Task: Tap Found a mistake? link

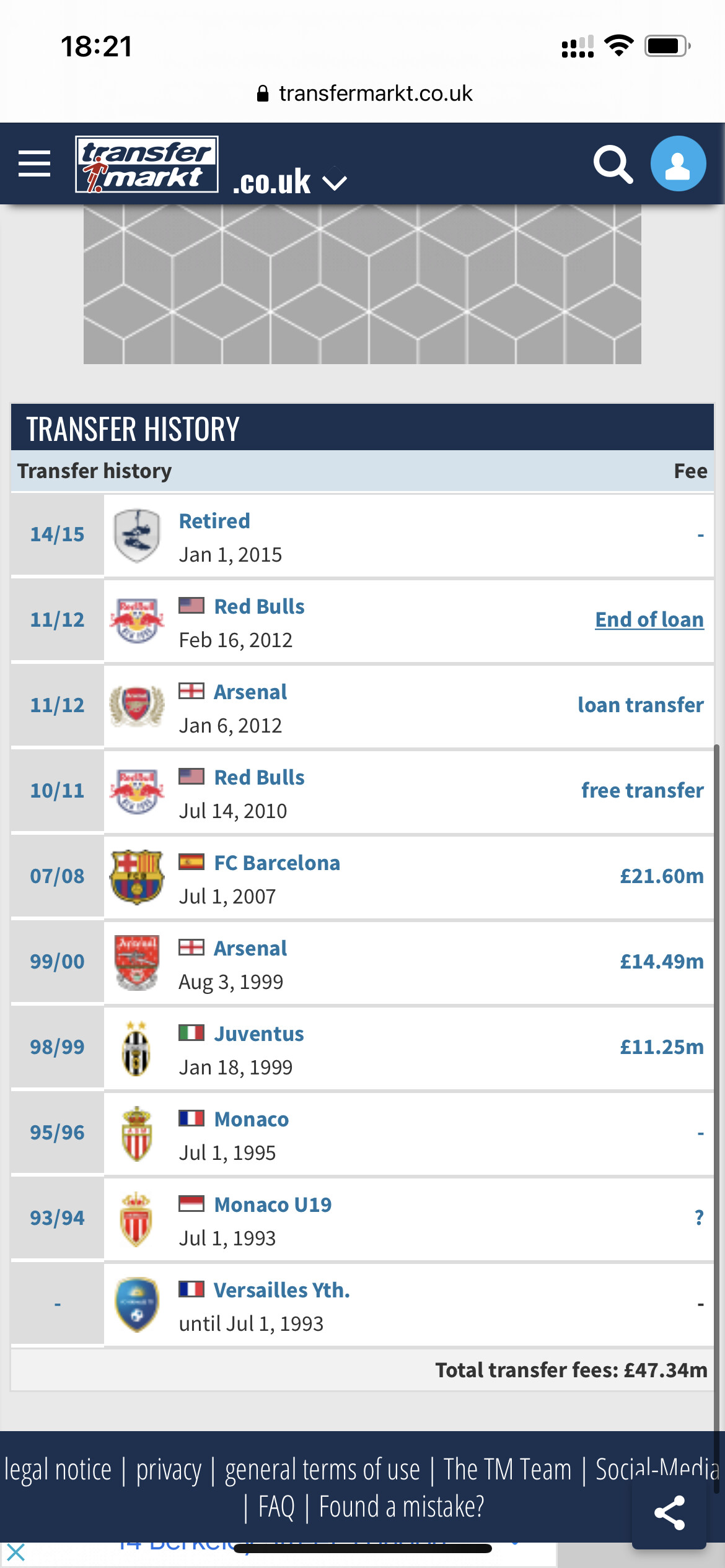Action: (x=402, y=1506)
